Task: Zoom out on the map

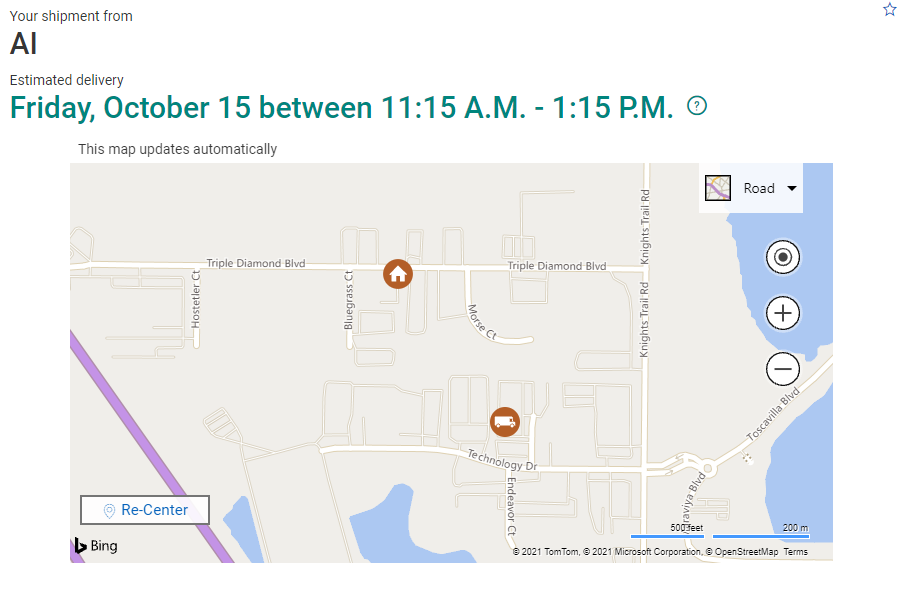Action: [783, 369]
